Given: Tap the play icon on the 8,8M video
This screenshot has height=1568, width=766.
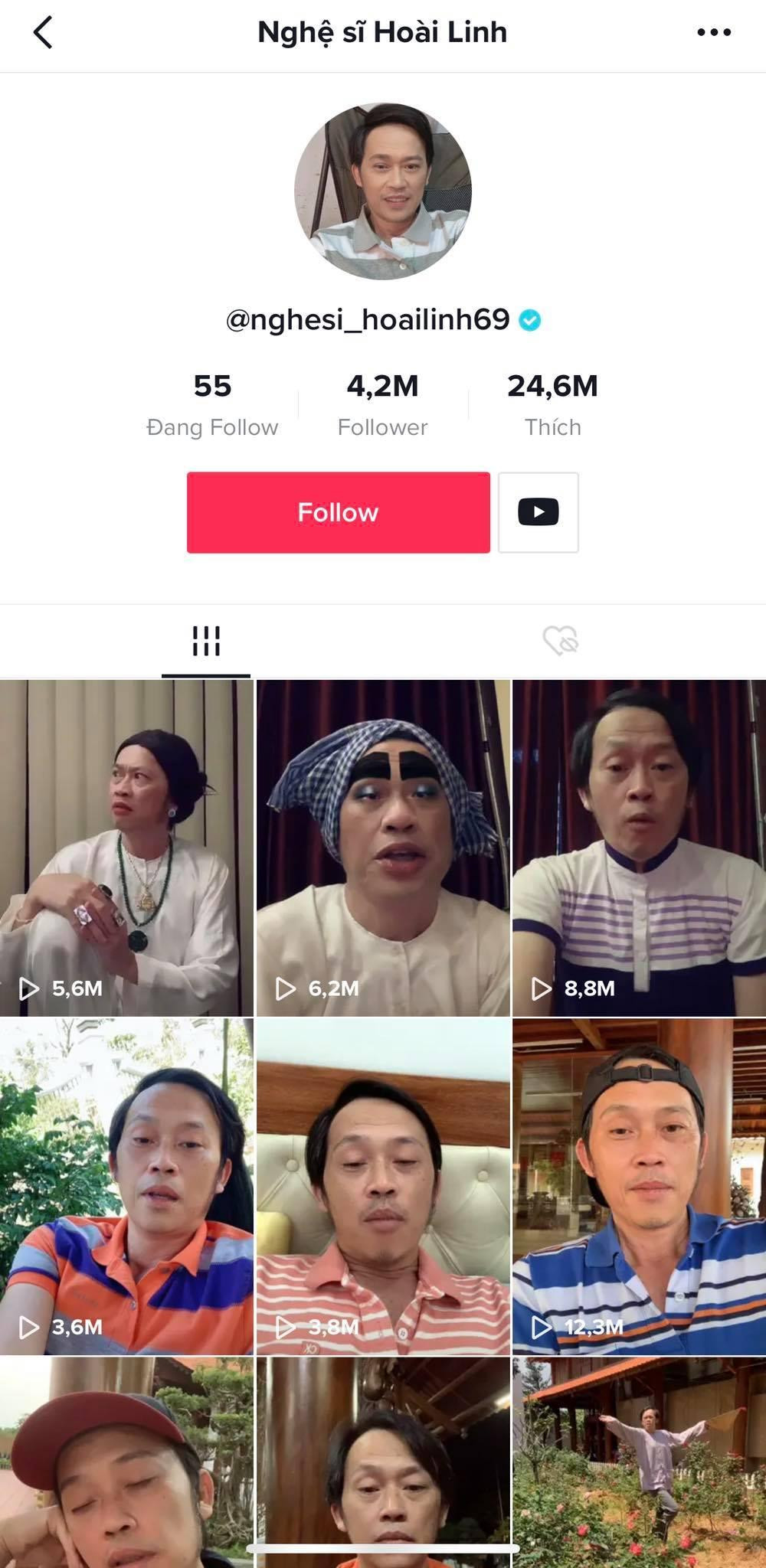Looking at the screenshot, I should point(542,988).
